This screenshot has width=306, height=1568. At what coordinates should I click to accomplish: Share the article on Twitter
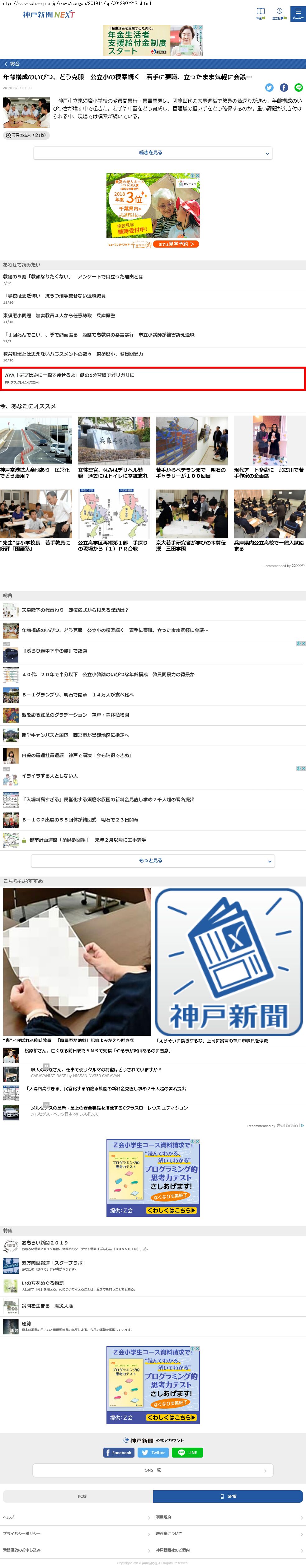click(x=269, y=88)
